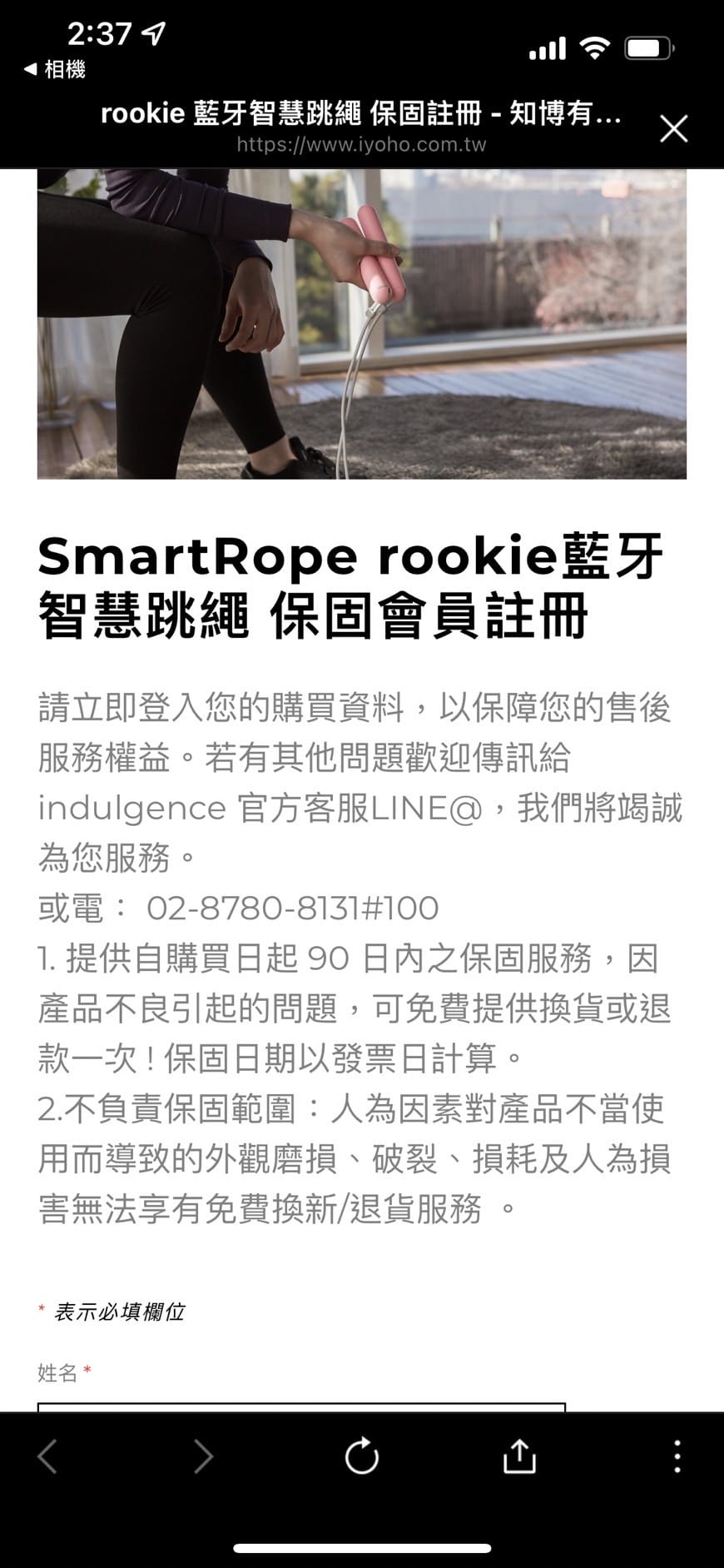724x1568 pixels.
Task: Close the in-app browser page
Action: [673, 129]
